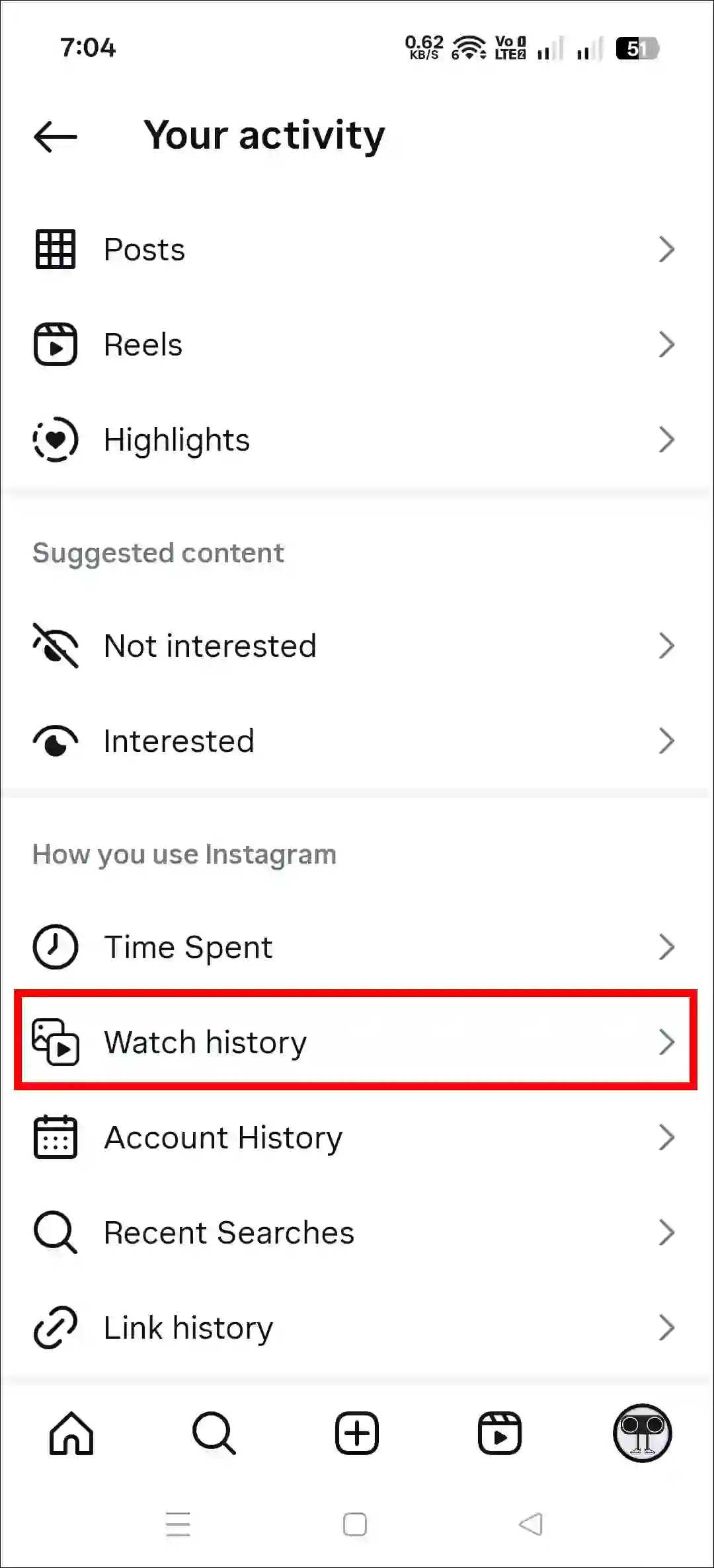View Recent Searches
The image size is (714, 1568).
point(356,1233)
